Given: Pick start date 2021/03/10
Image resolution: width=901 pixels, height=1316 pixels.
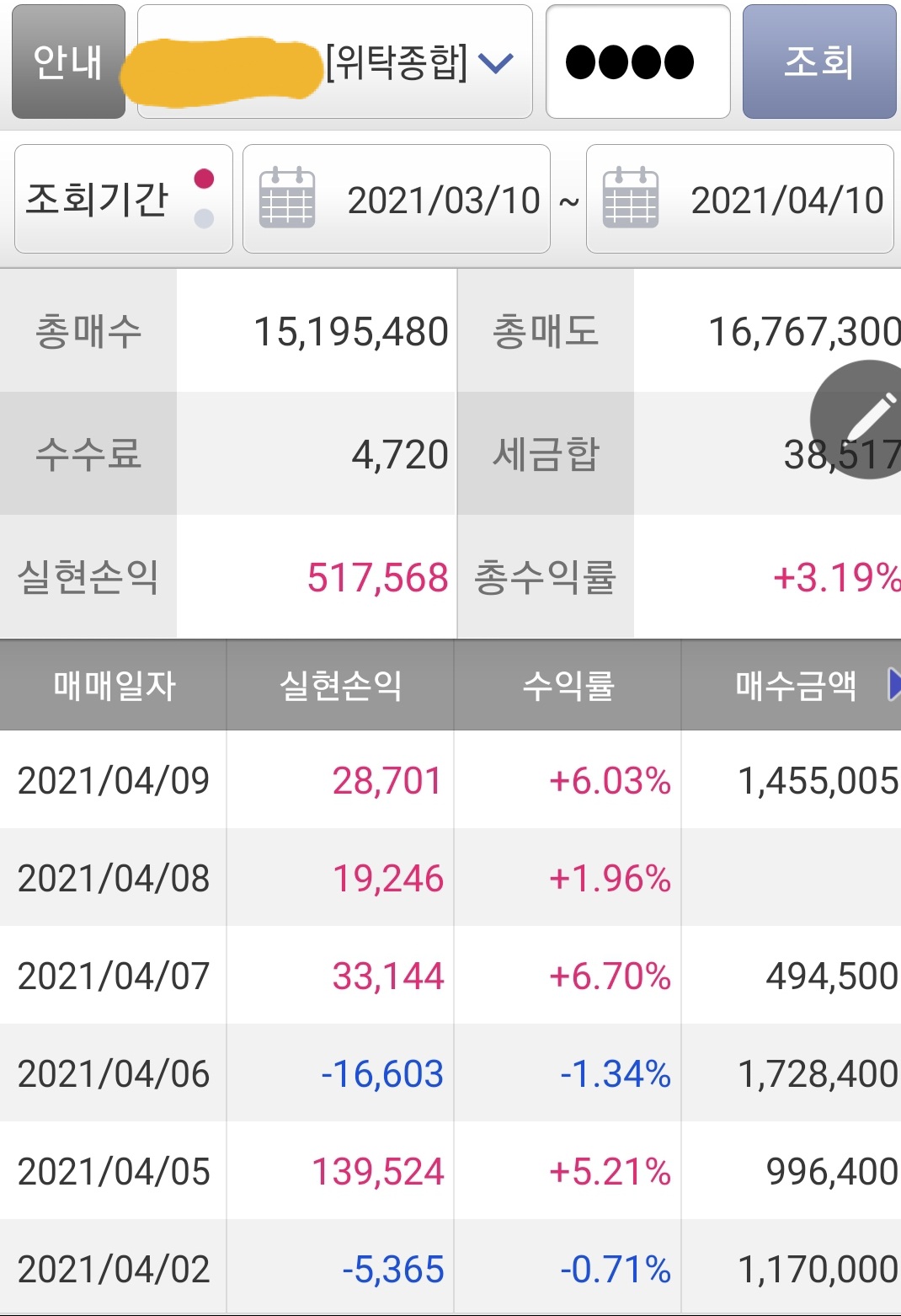Looking at the screenshot, I should click(397, 200).
